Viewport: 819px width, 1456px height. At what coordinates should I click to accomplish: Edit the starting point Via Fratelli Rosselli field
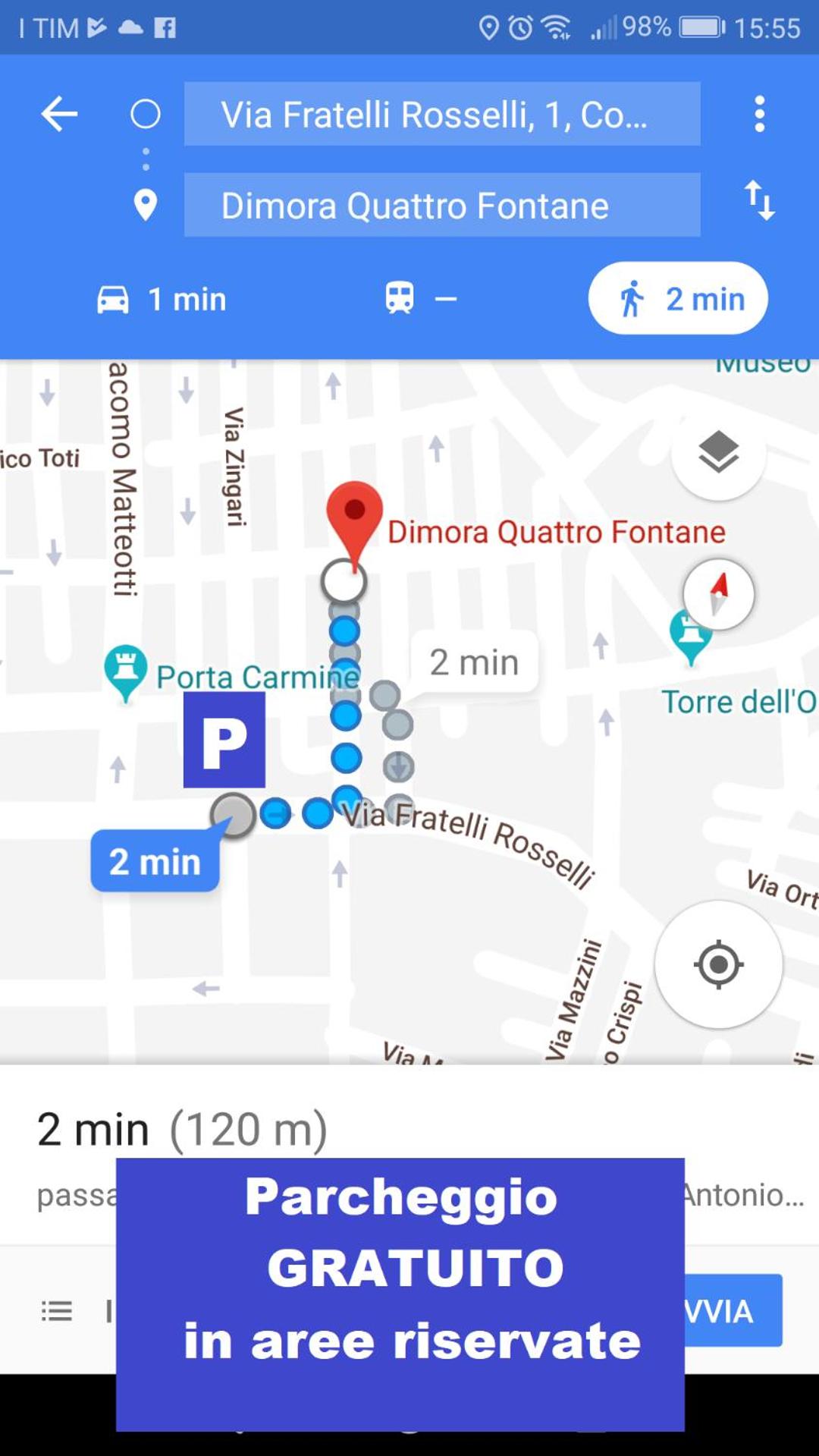(x=442, y=114)
